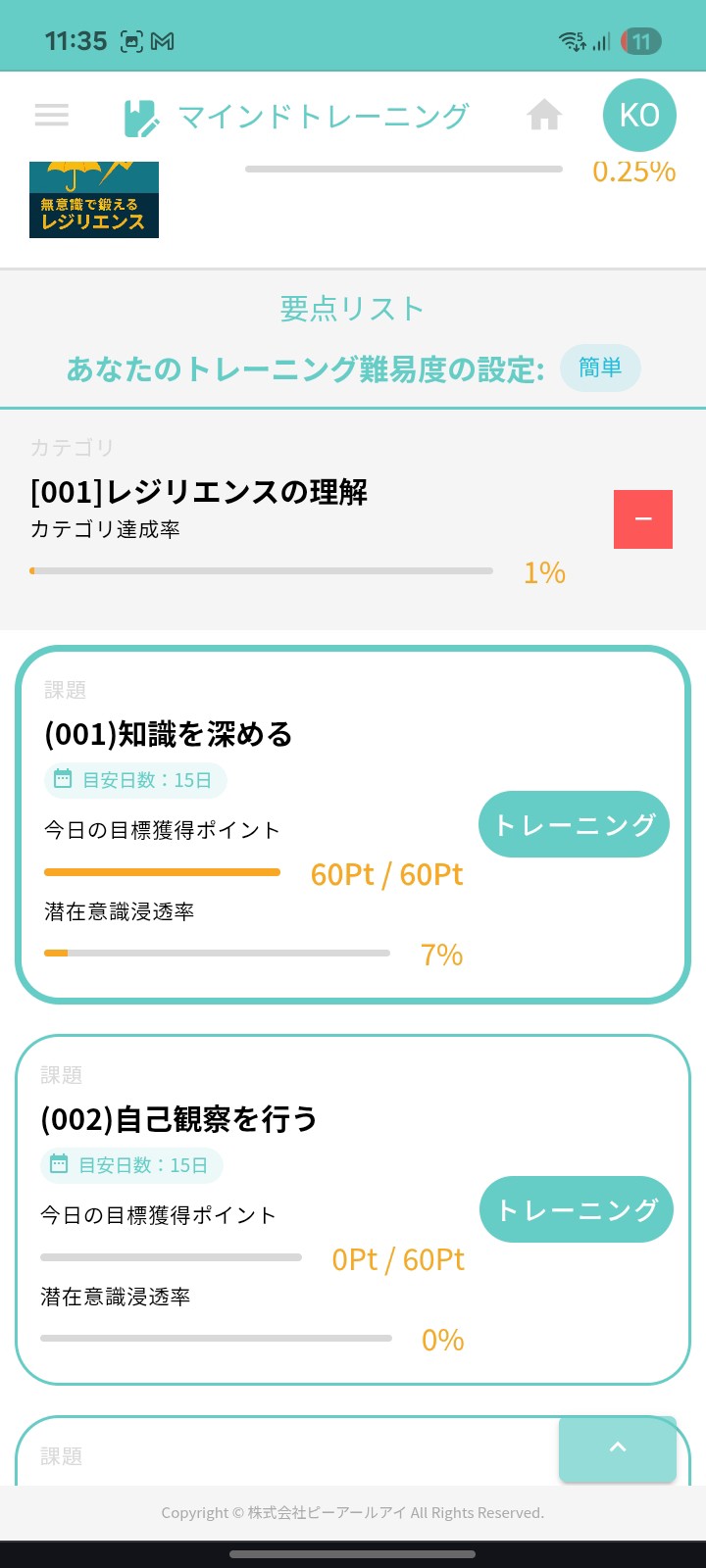Collapse the [001]レジリエンスの理解 category
This screenshot has width=706, height=1568.
click(x=642, y=518)
